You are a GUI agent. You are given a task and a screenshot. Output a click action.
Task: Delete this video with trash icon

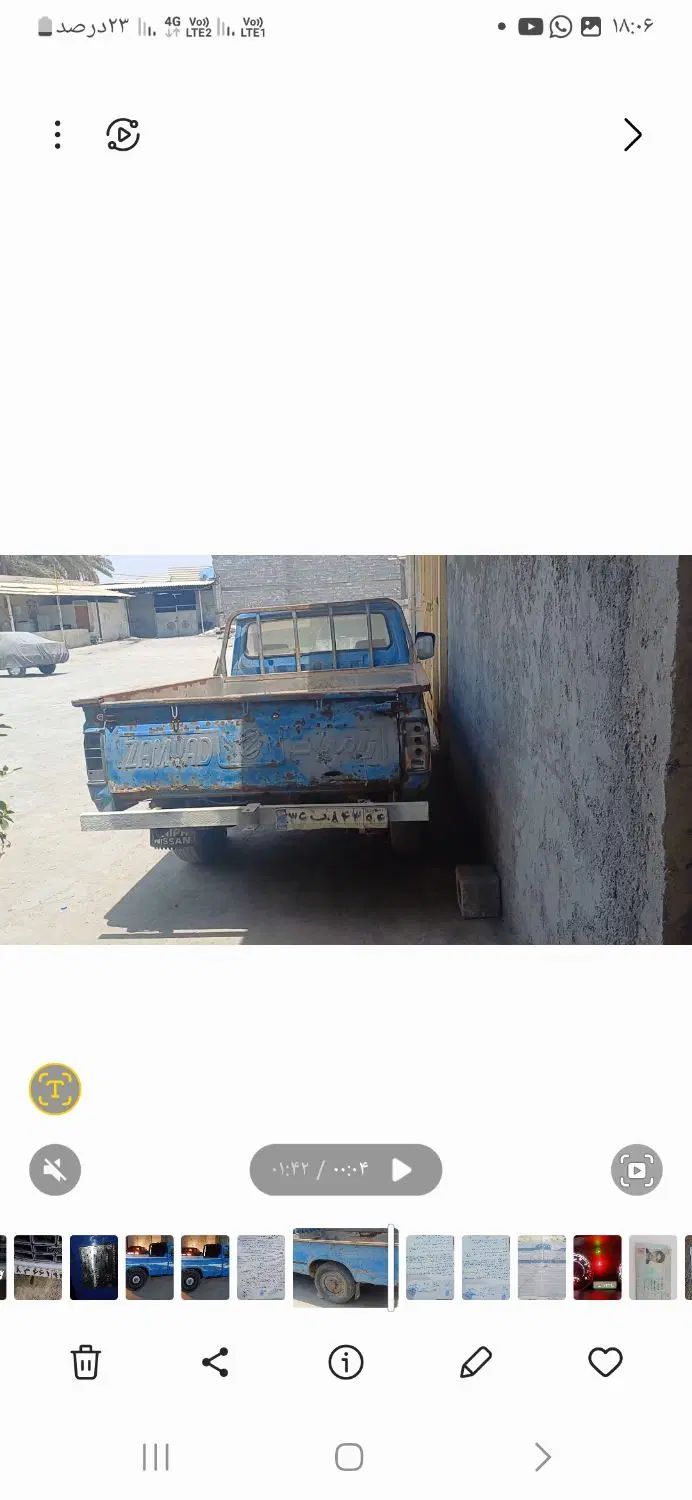pyautogui.click(x=86, y=1362)
